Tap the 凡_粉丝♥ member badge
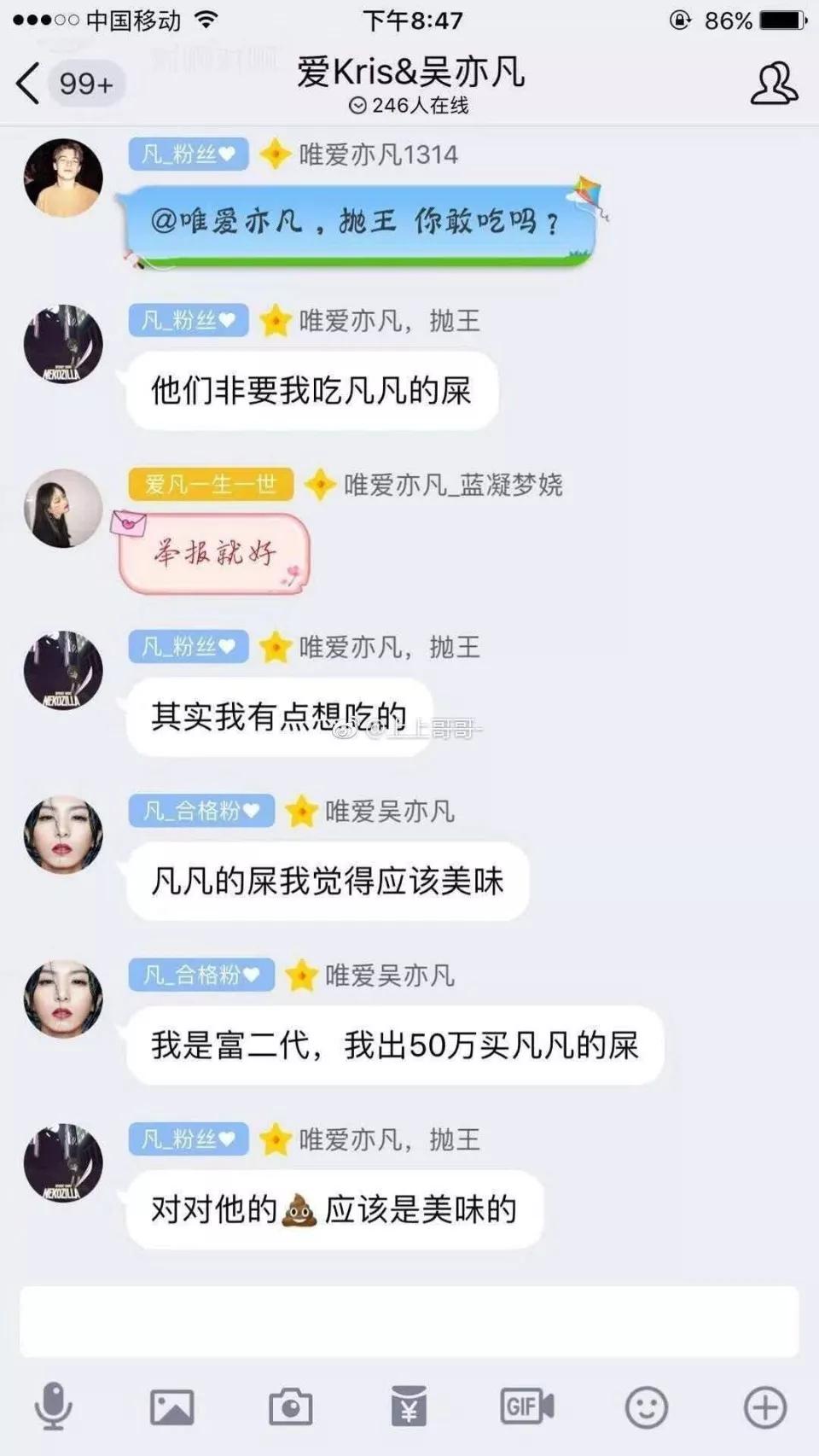The width and height of the screenshot is (819, 1456). point(187,154)
